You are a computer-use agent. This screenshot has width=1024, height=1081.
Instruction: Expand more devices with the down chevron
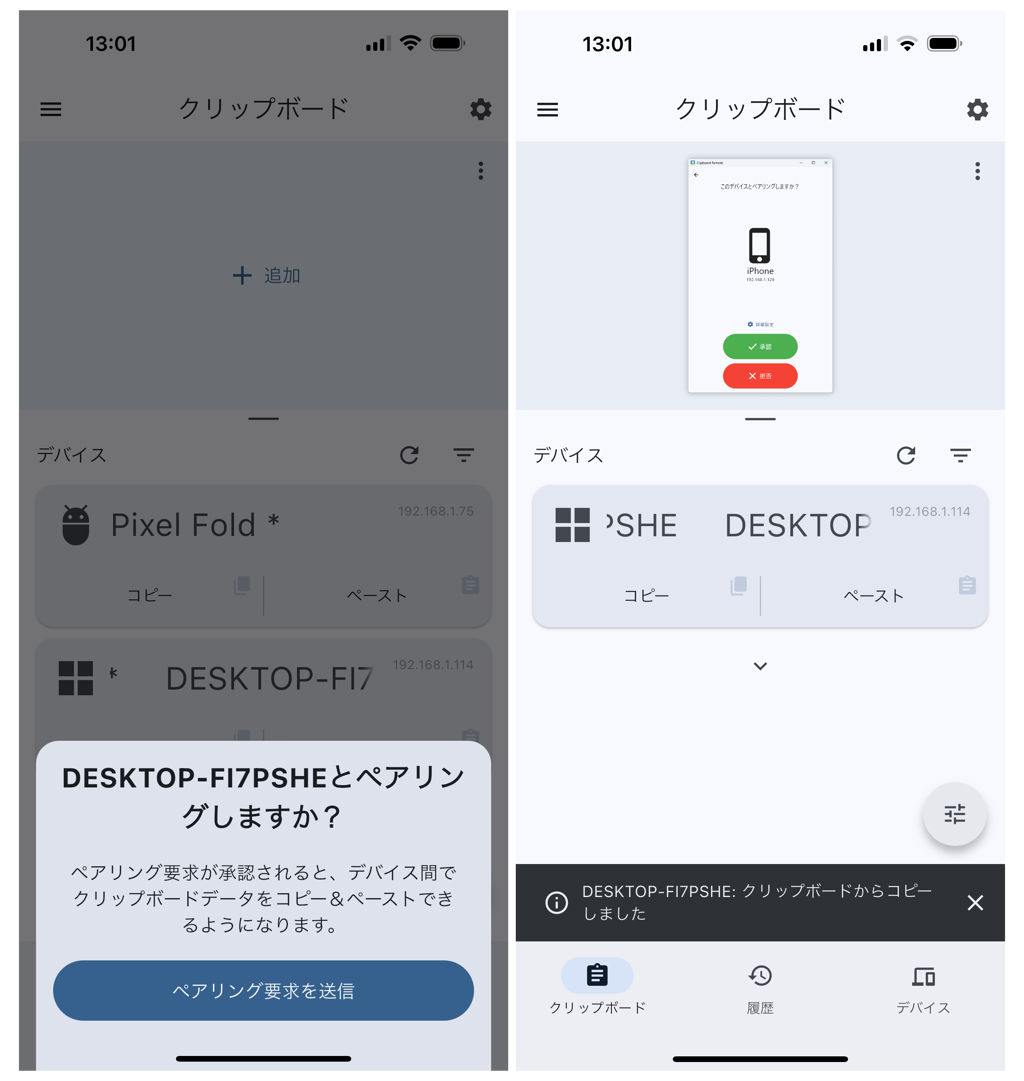point(760,666)
